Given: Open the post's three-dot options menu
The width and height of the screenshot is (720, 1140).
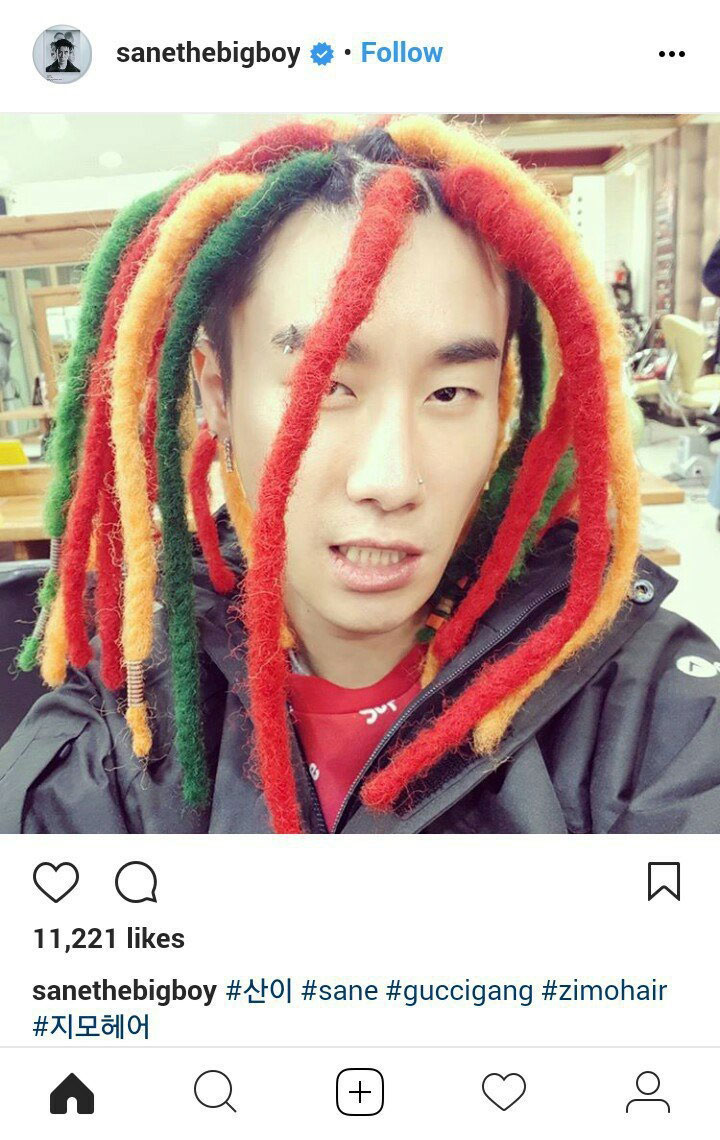Looking at the screenshot, I should [x=671, y=54].
